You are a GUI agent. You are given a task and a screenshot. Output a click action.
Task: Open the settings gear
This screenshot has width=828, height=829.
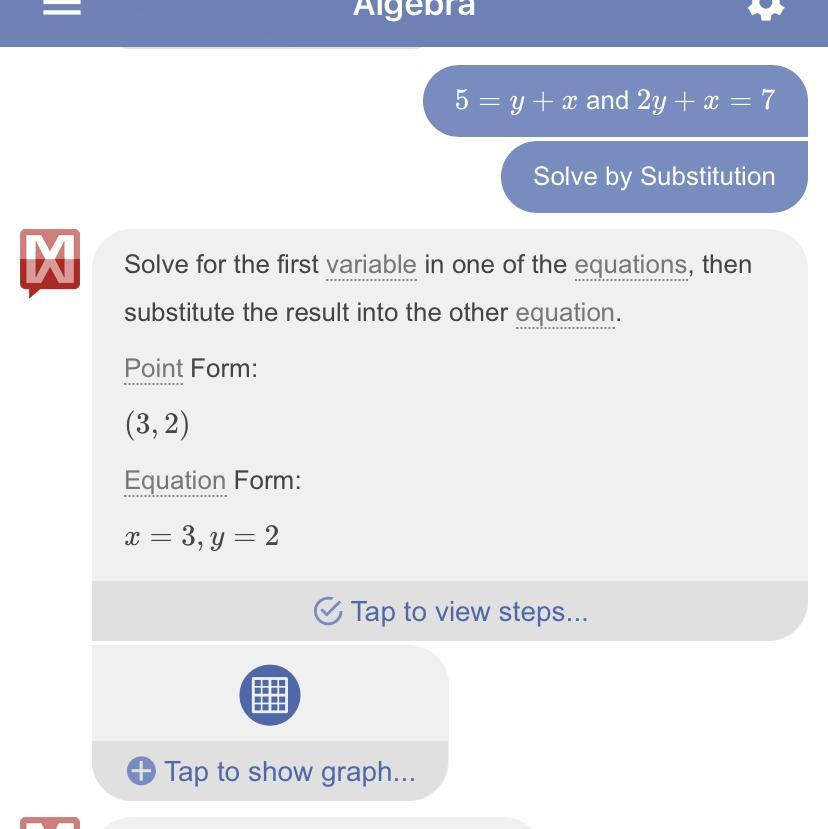tap(766, 8)
